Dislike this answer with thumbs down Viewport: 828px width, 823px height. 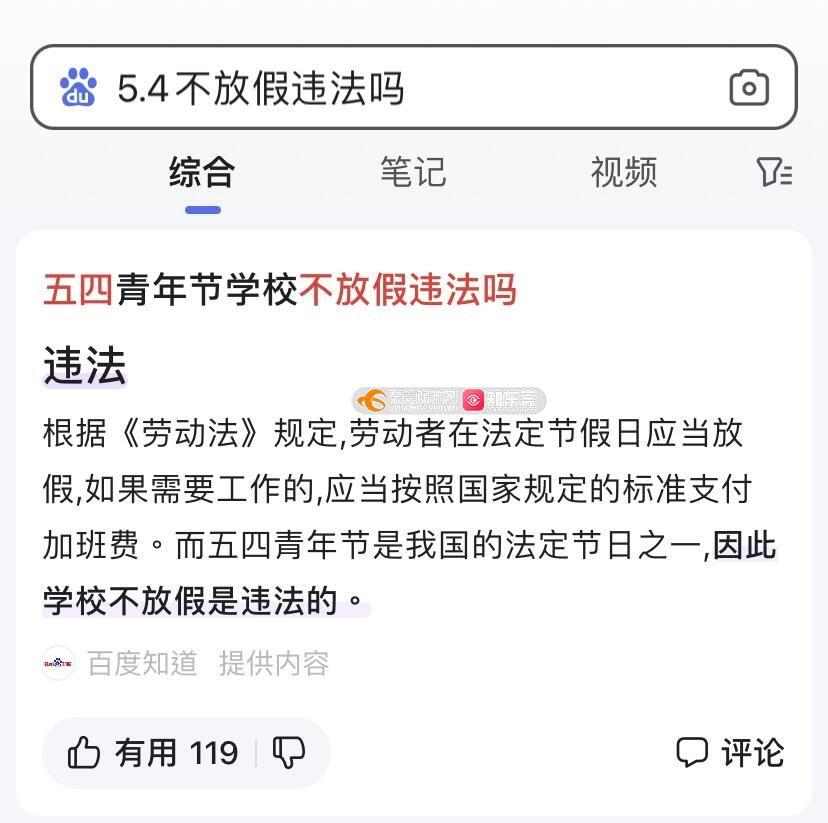289,752
